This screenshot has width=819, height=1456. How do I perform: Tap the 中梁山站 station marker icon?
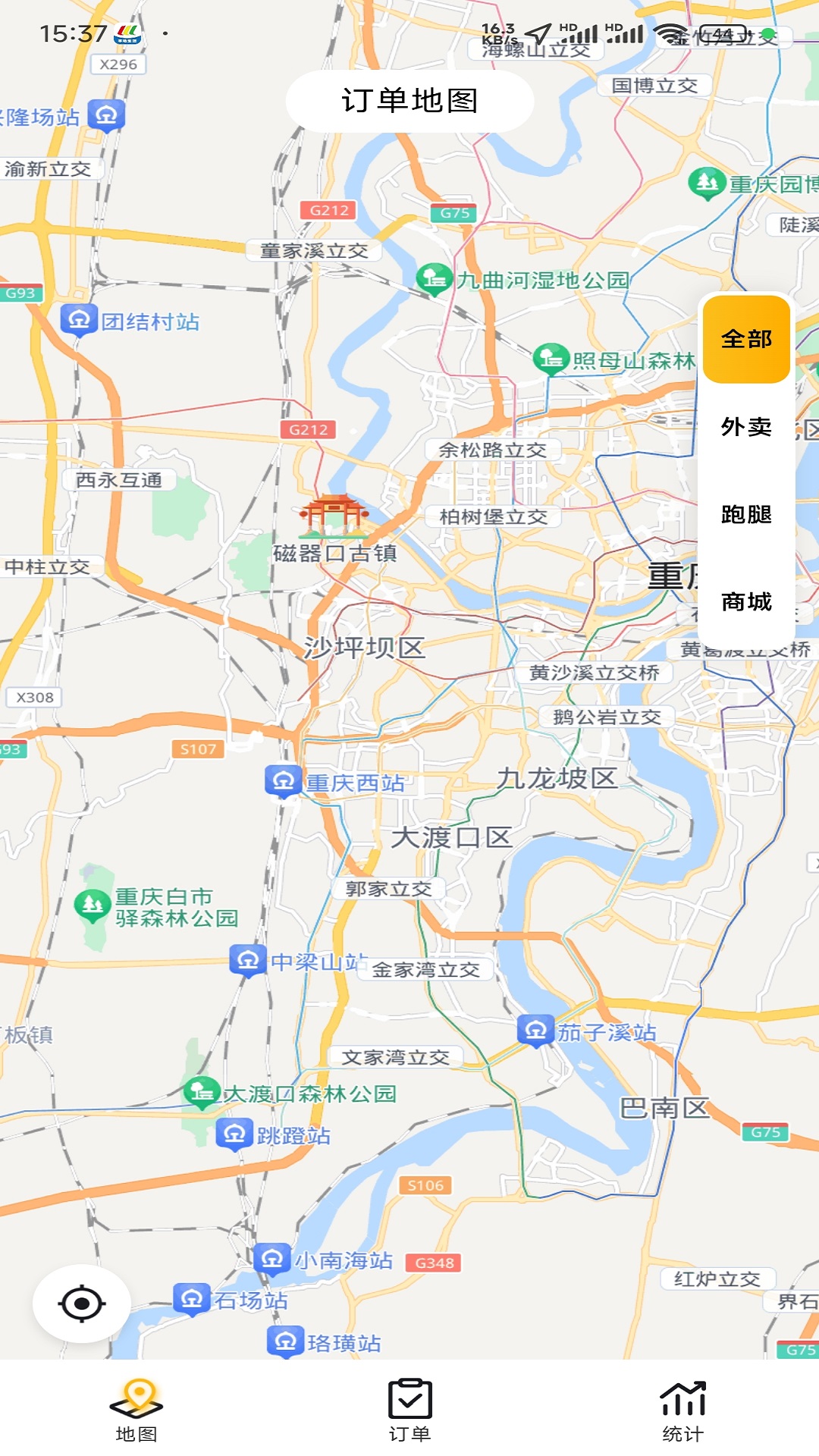tap(249, 959)
